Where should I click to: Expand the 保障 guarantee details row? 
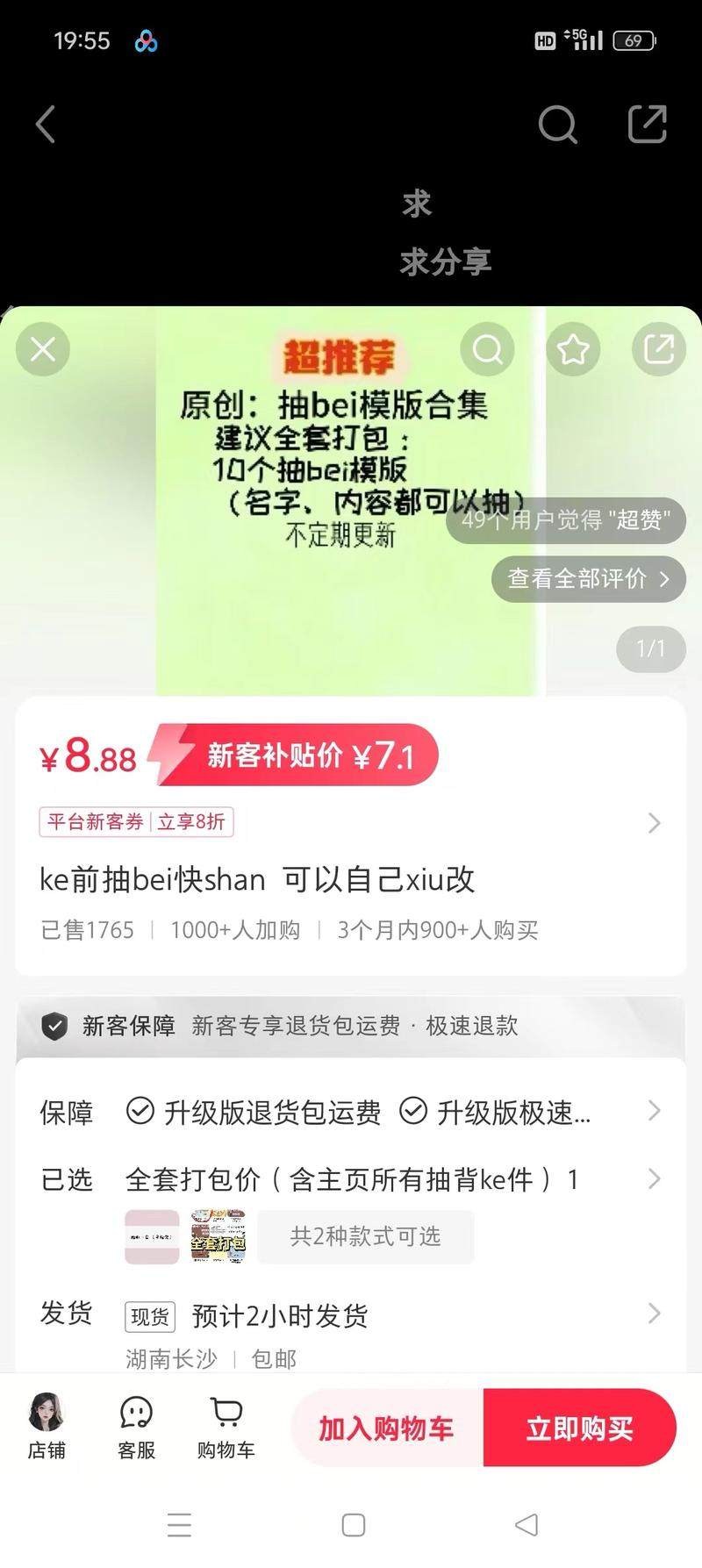[351, 1112]
